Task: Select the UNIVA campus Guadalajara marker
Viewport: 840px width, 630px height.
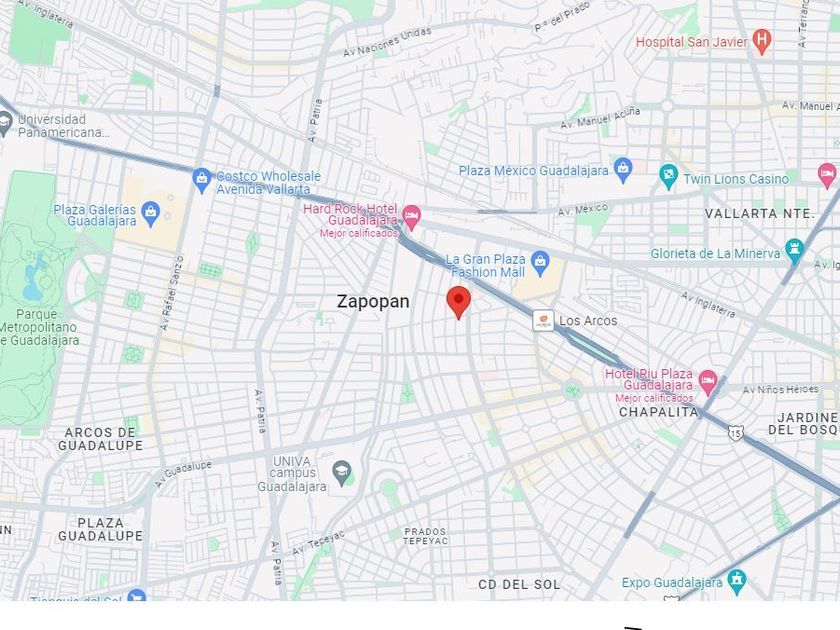Action: click(x=341, y=474)
